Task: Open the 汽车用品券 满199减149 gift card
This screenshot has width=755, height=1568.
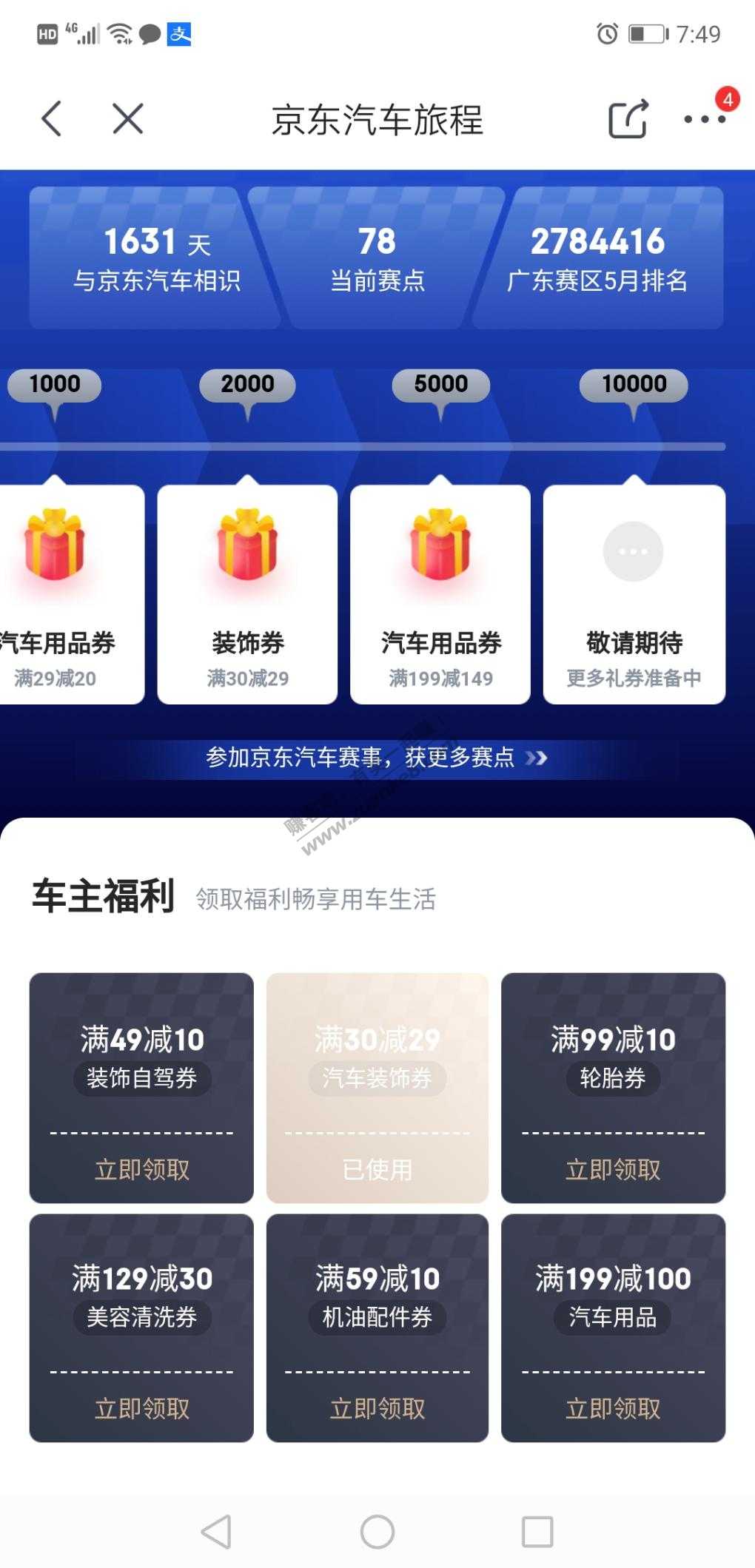Action: 440,593
